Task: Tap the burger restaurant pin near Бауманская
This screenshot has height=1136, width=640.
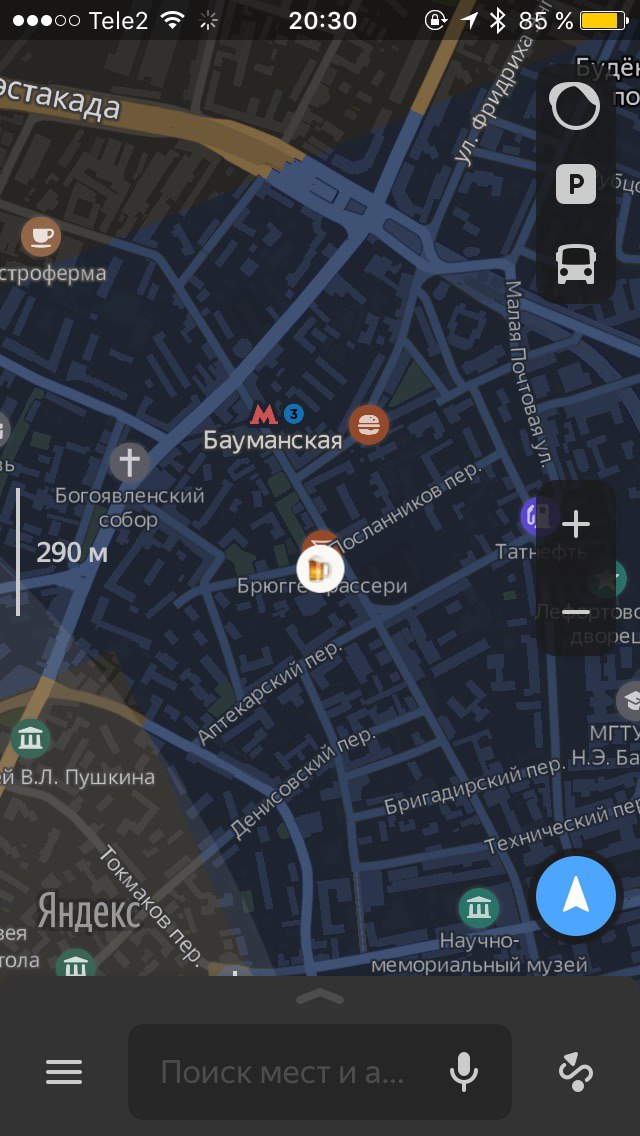Action: 369,425
